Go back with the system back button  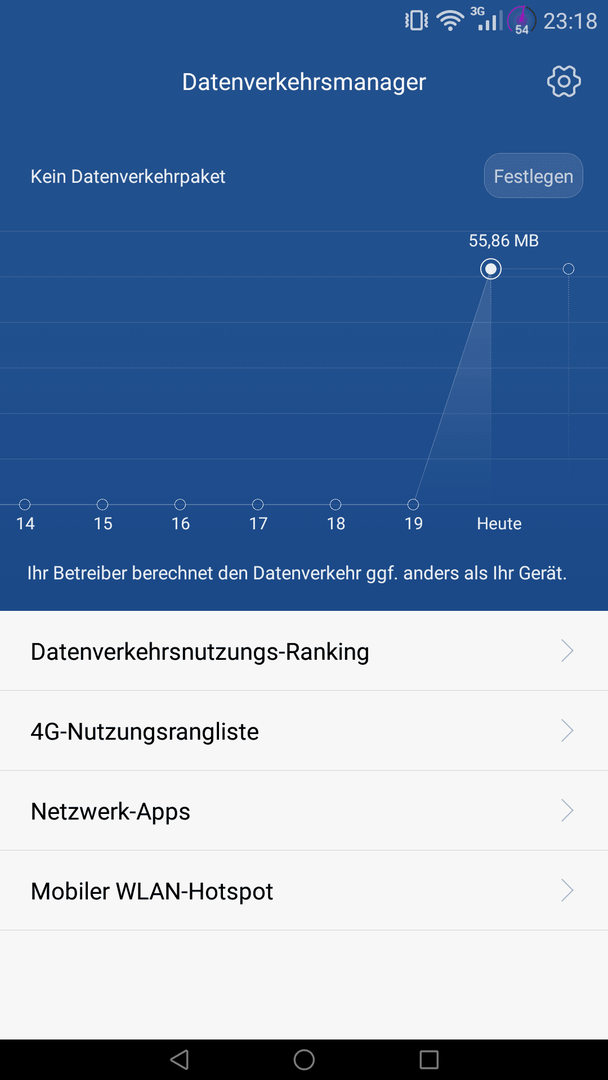(179, 1059)
